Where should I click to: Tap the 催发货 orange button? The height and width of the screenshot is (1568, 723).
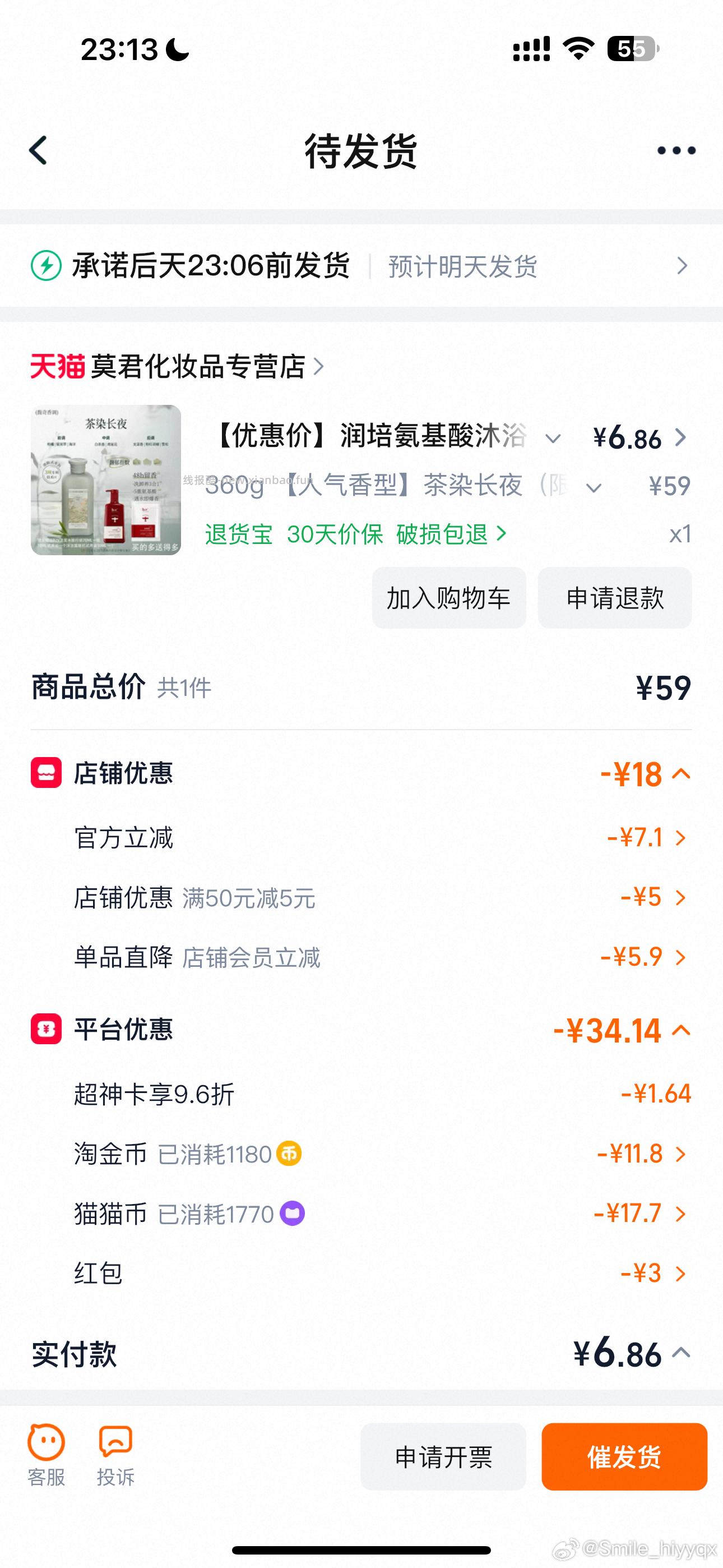point(624,1456)
